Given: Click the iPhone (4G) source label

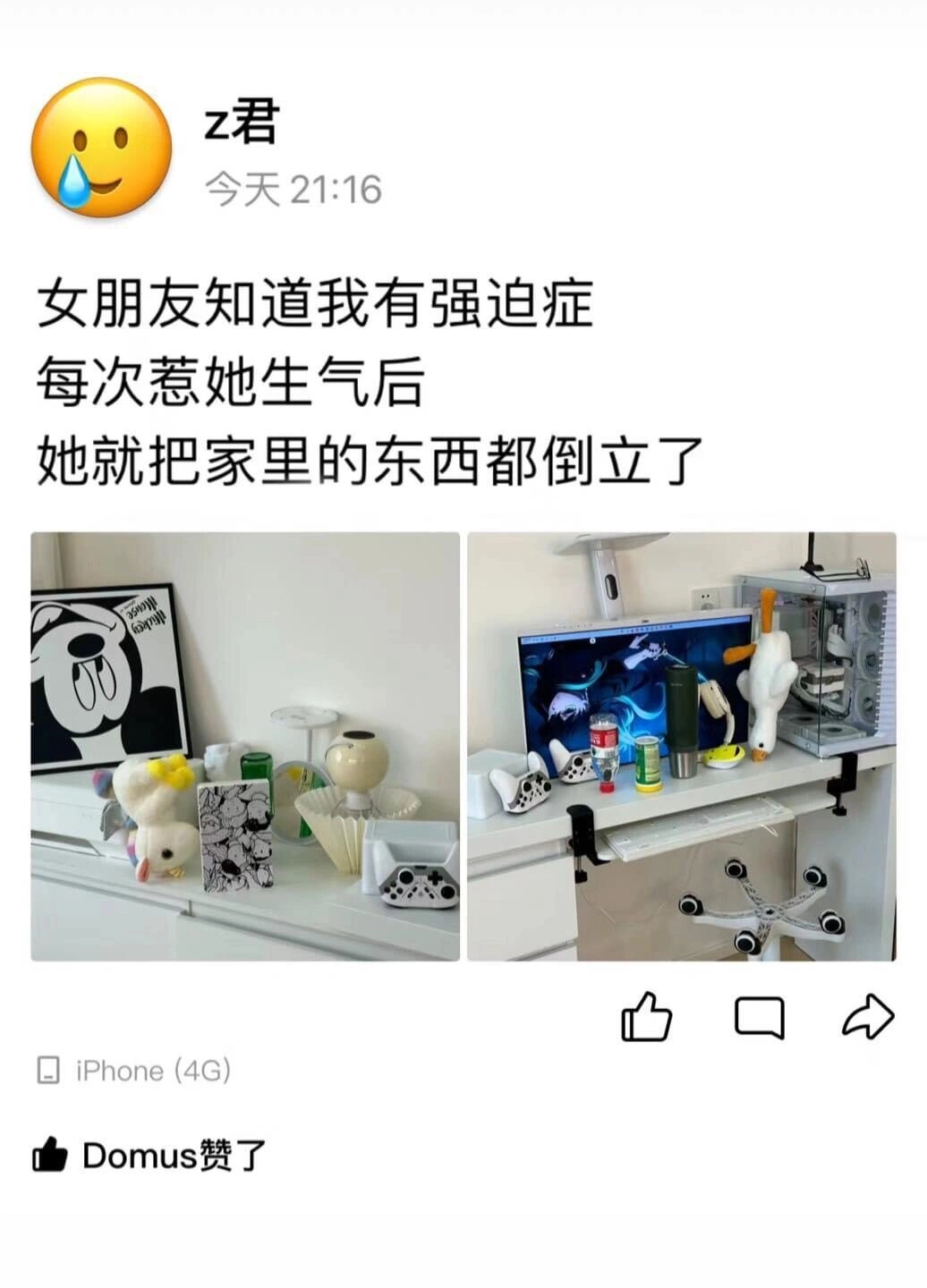Looking at the screenshot, I should [152, 1070].
